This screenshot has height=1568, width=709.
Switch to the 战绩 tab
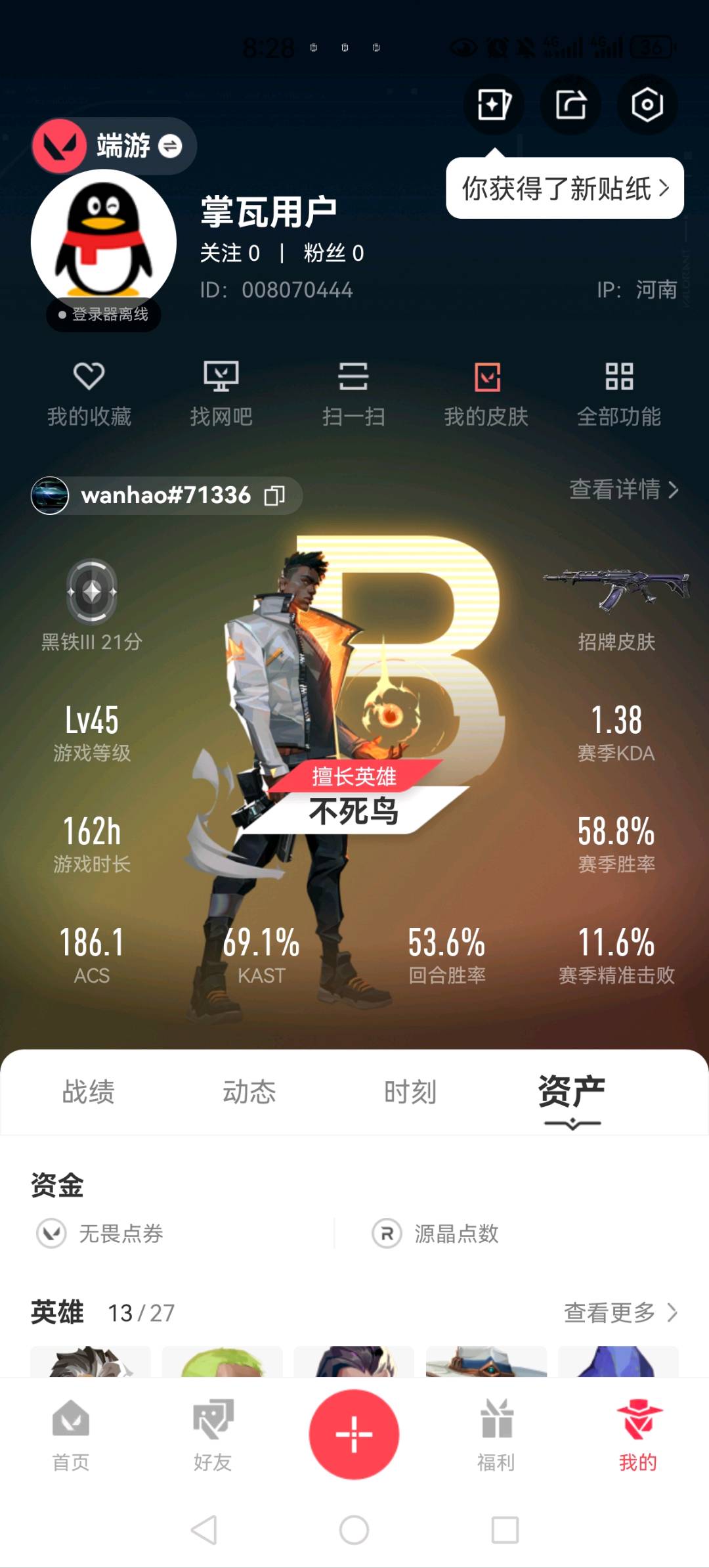(88, 1092)
